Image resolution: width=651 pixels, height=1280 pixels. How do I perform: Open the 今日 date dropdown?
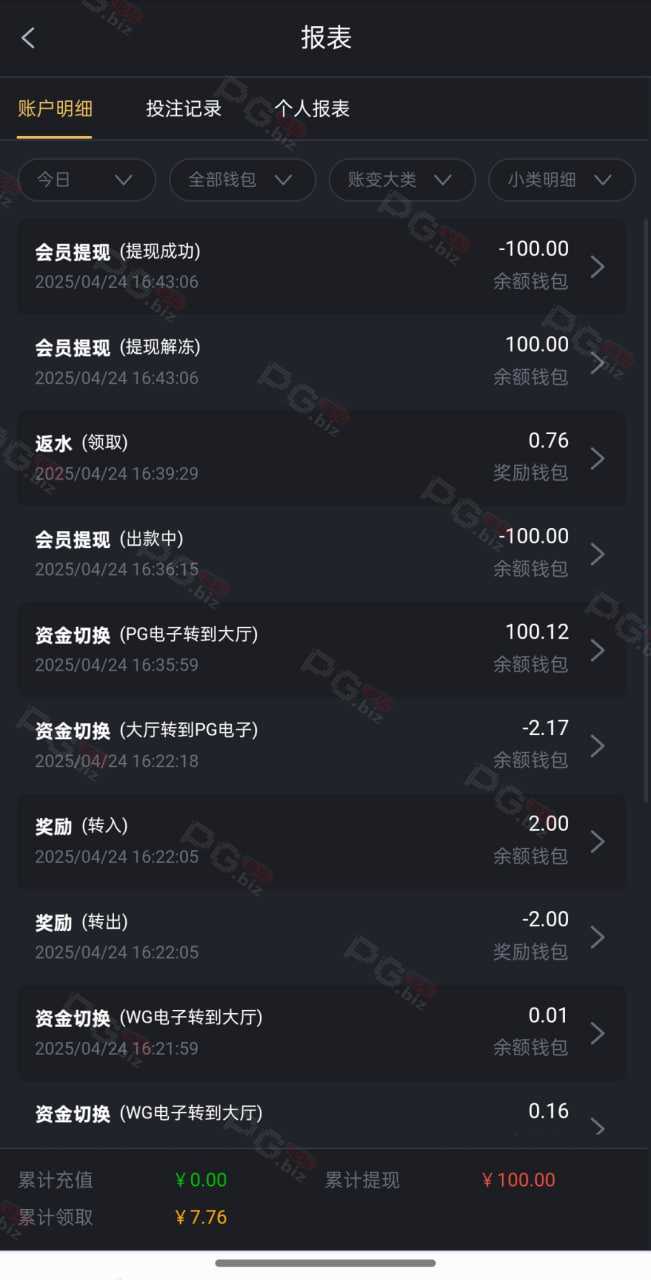[x=87, y=180]
